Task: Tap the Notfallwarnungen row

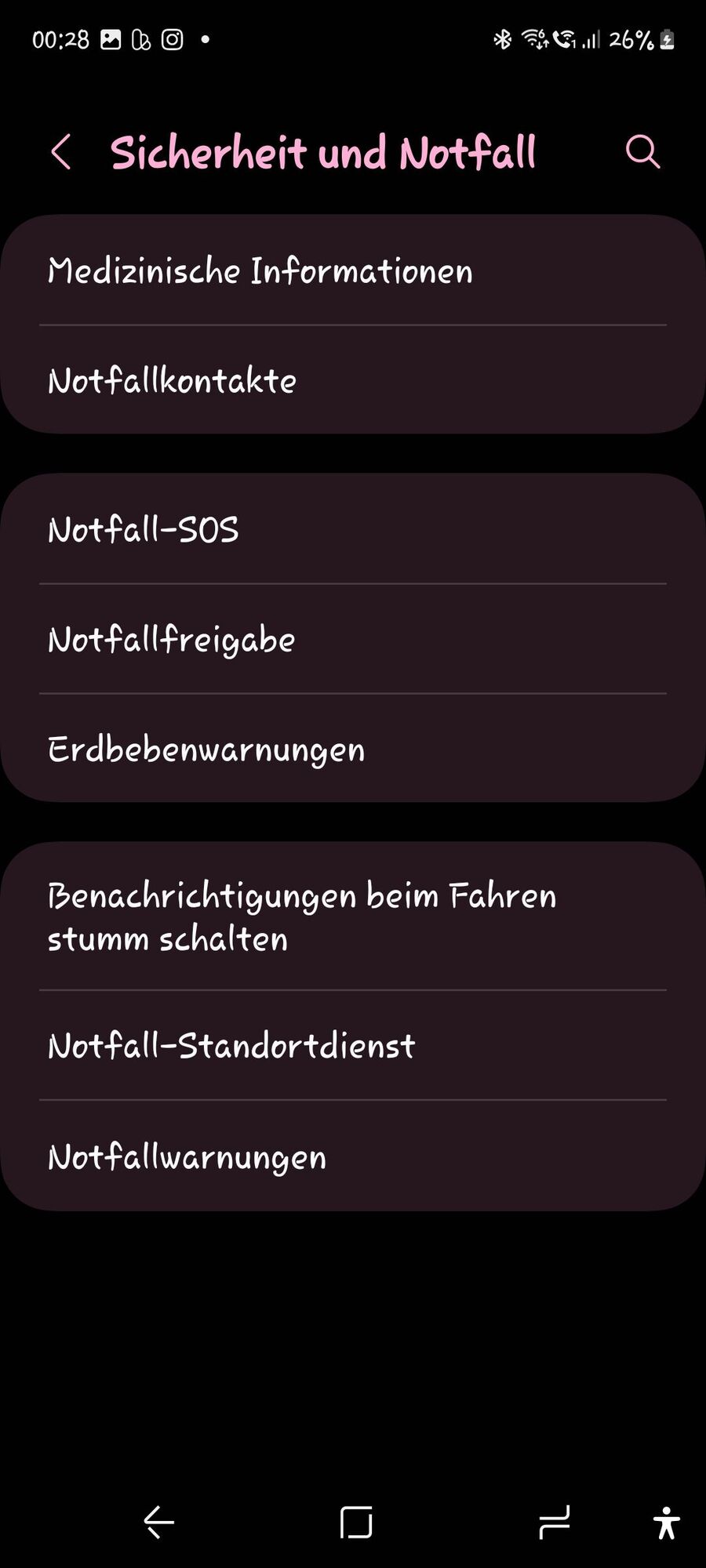Action: click(353, 1157)
